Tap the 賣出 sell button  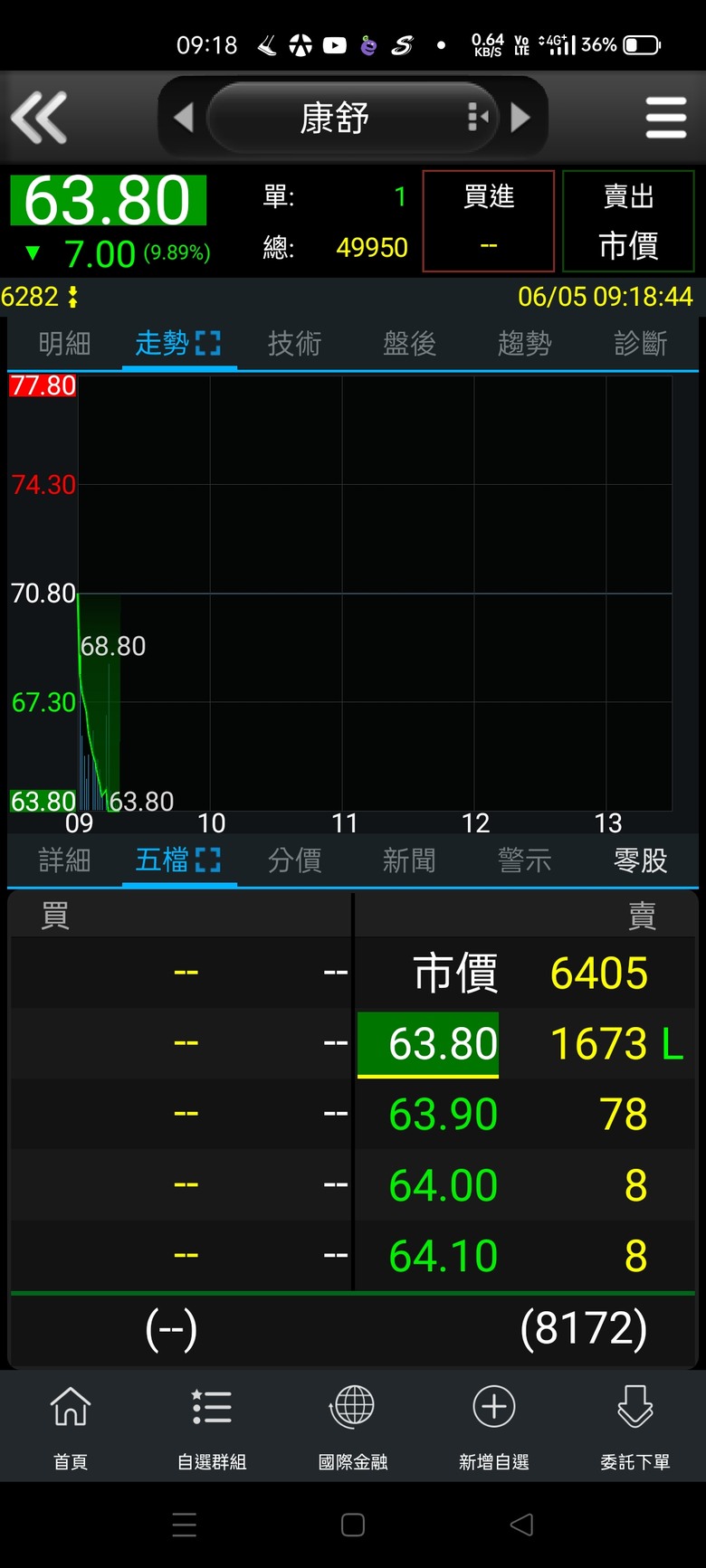(628, 221)
